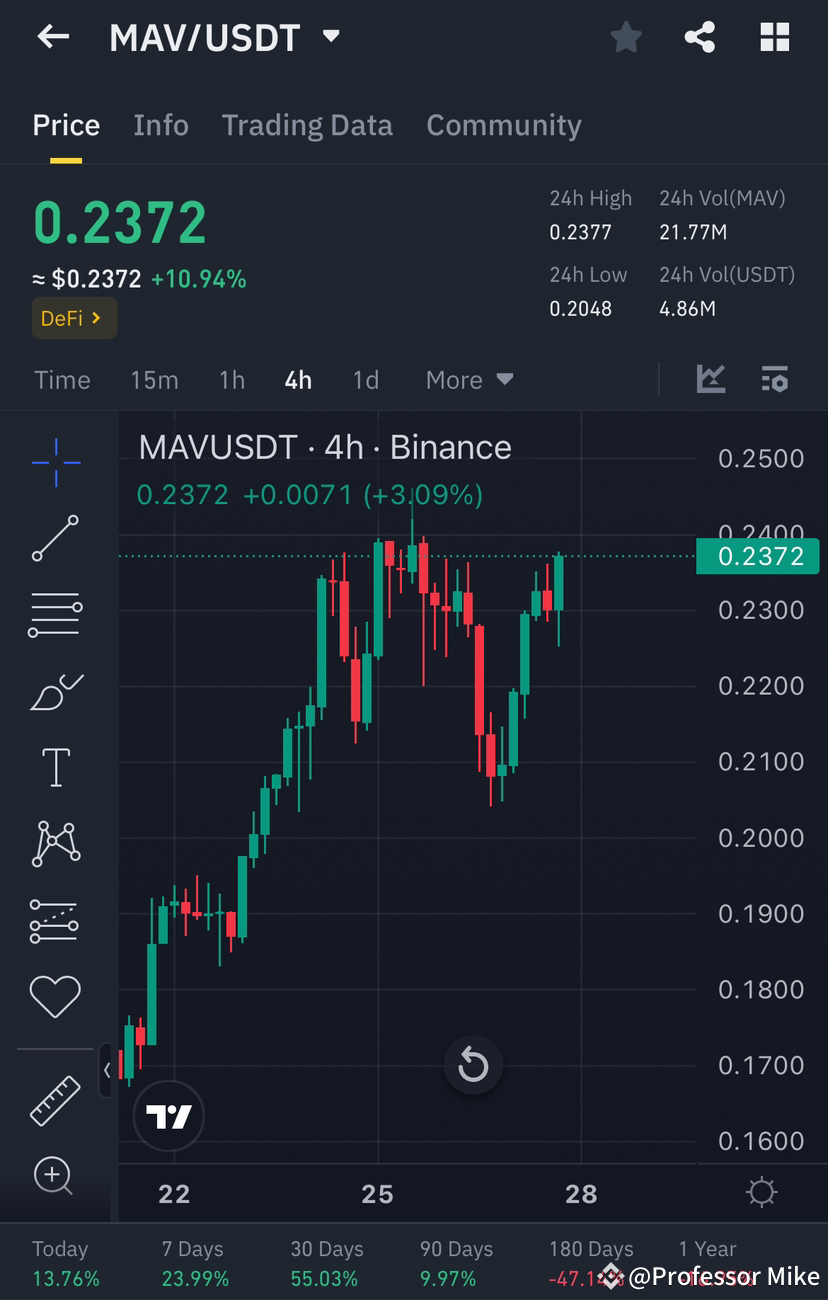Open the parallel lines drawing tool
The image size is (828, 1300).
click(x=55, y=614)
